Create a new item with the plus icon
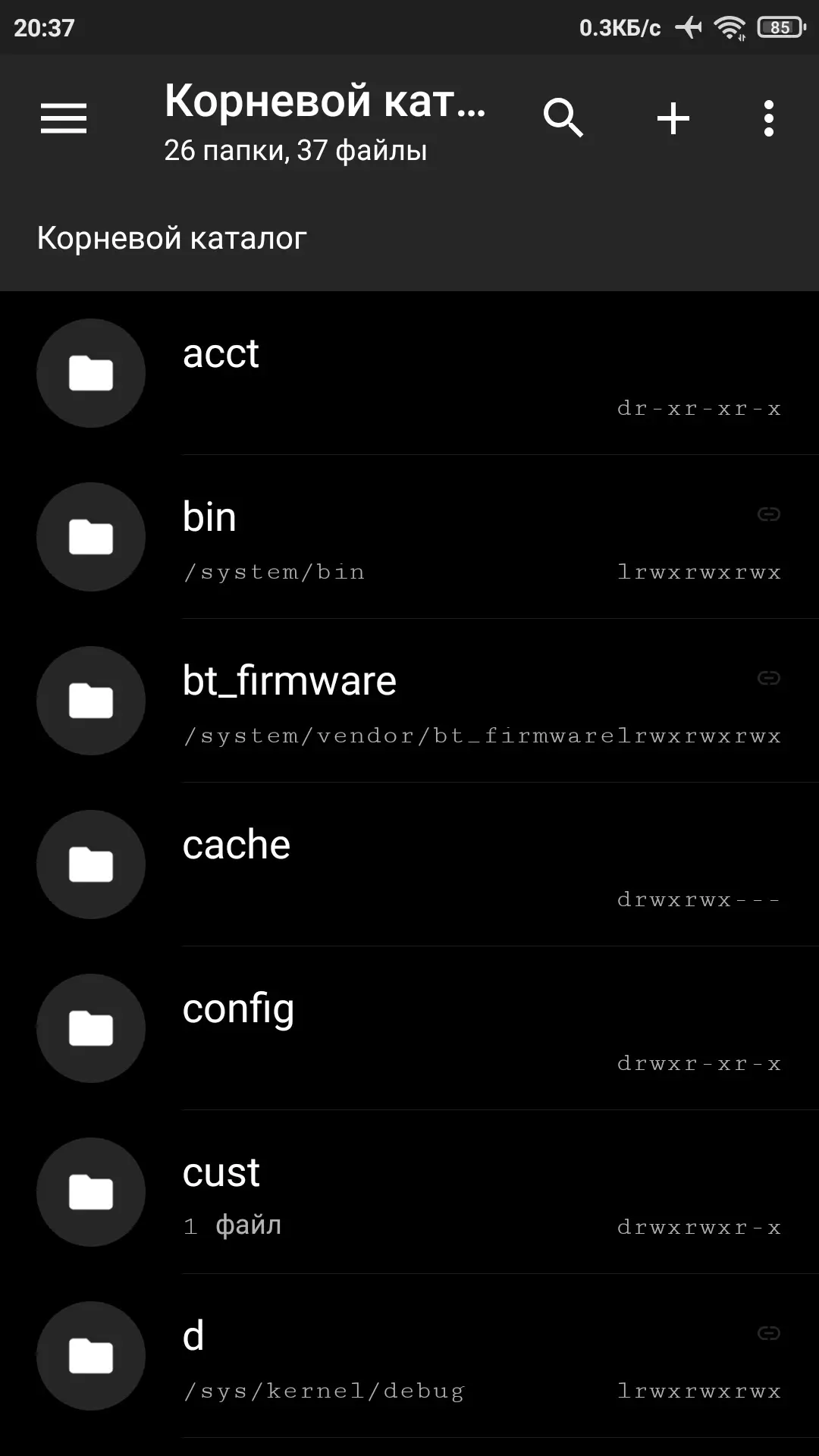This screenshot has height=1456, width=819. pyautogui.click(x=673, y=119)
